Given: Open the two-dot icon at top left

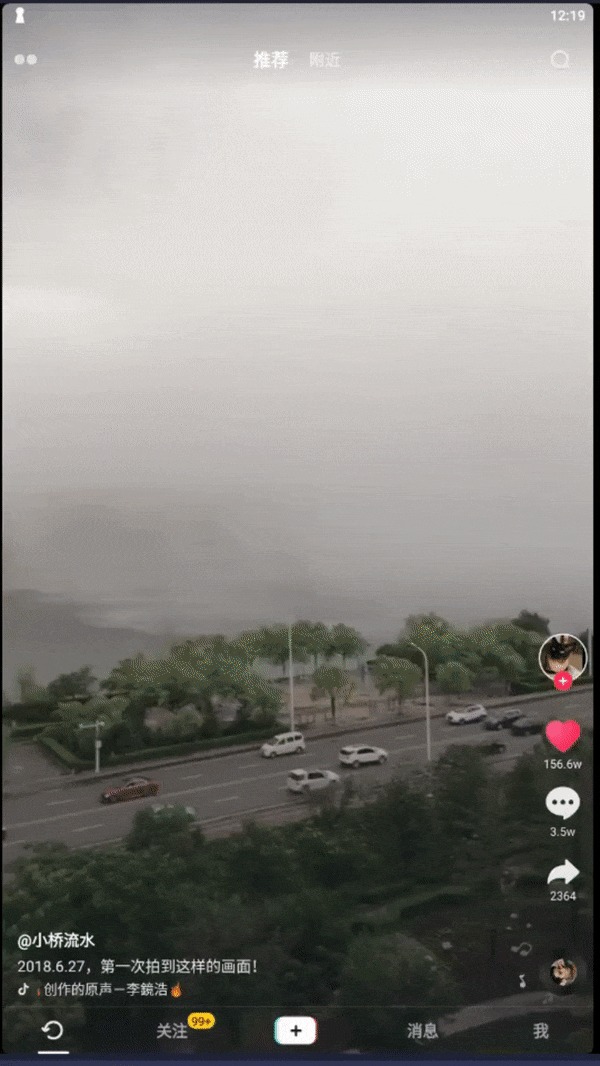Looking at the screenshot, I should click(25, 60).
